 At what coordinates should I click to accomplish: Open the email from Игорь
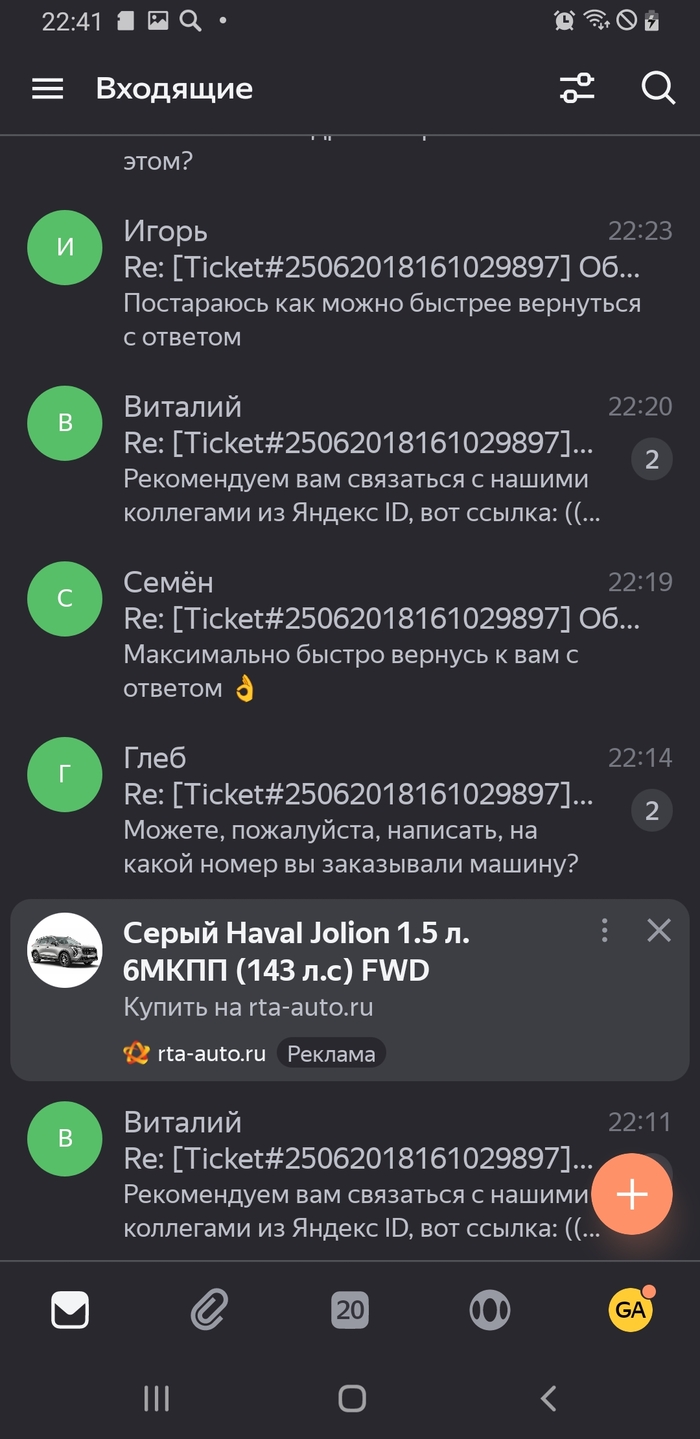point(380,284)
